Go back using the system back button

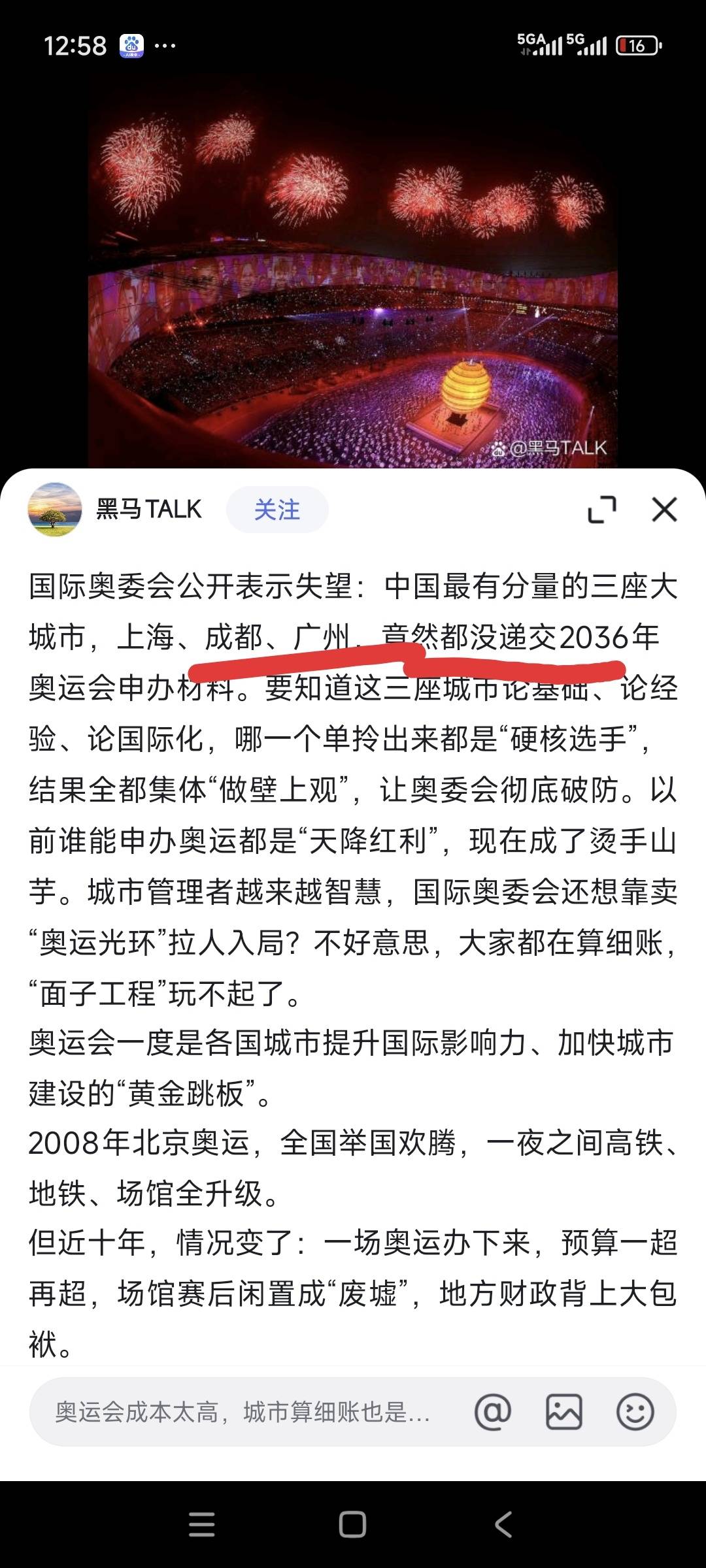click(x=503, y=1524)
